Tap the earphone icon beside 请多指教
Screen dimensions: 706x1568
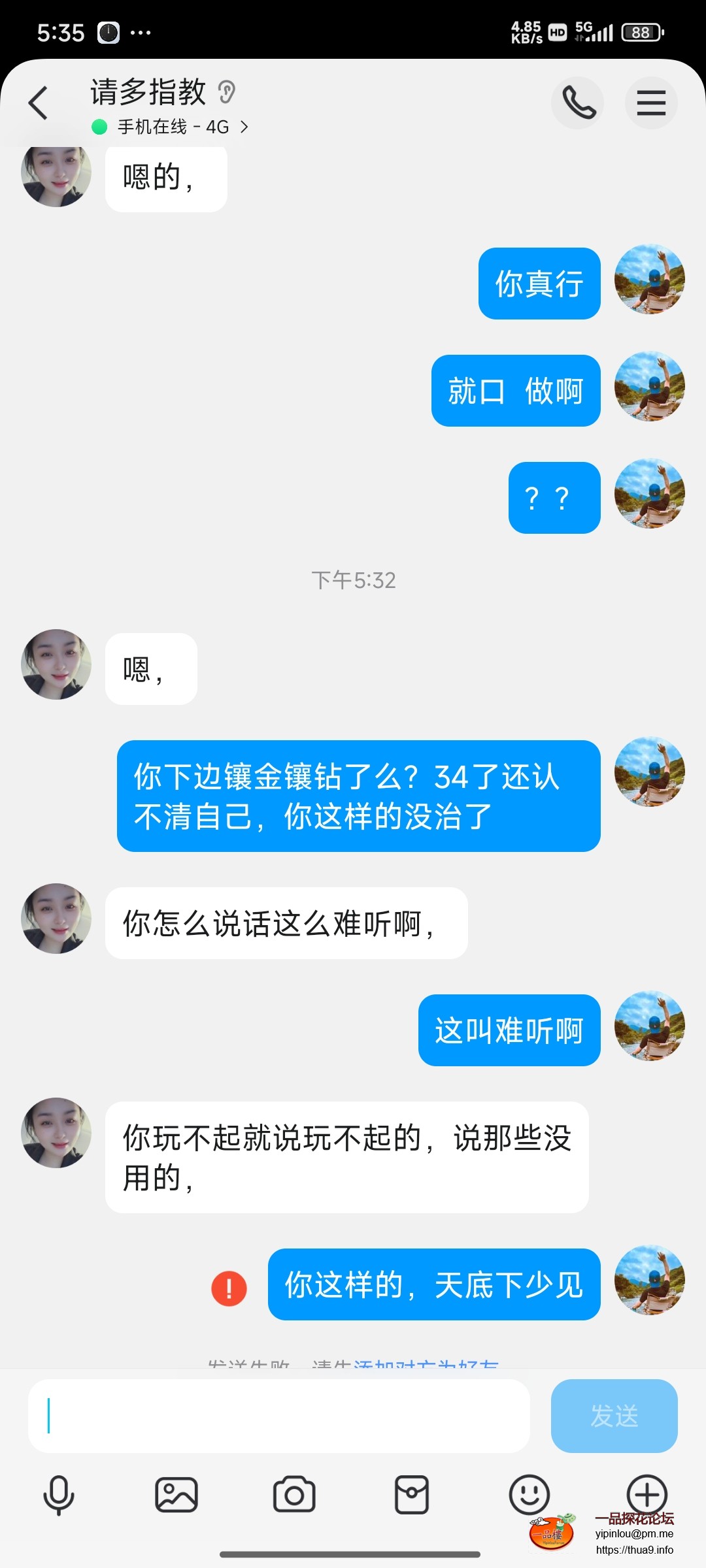[x=226, y=93]
